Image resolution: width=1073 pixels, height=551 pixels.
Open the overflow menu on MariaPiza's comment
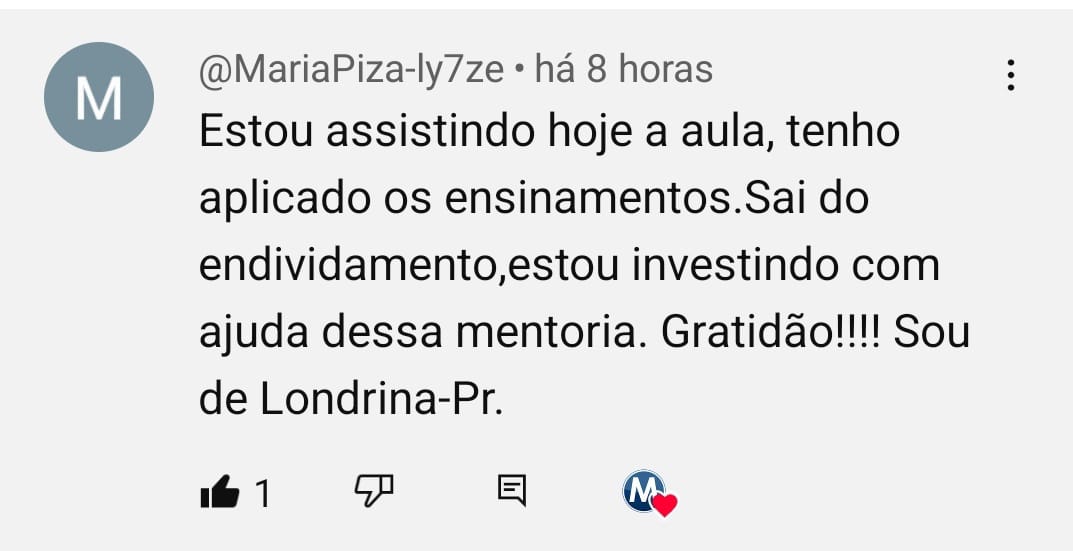[x=1011, y=75]
